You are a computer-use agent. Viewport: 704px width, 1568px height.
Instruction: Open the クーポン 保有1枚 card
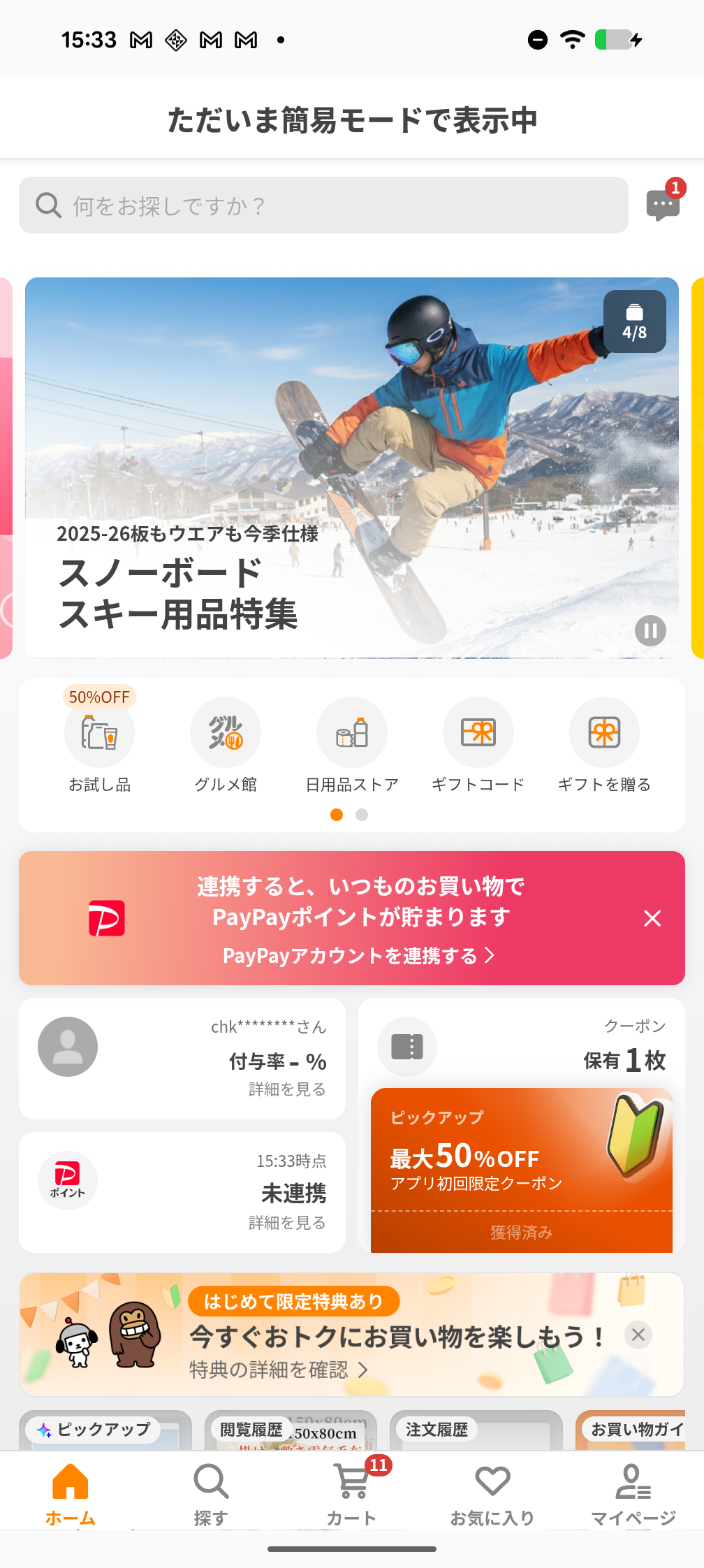pyautogui.click(x=521, y=1046)
